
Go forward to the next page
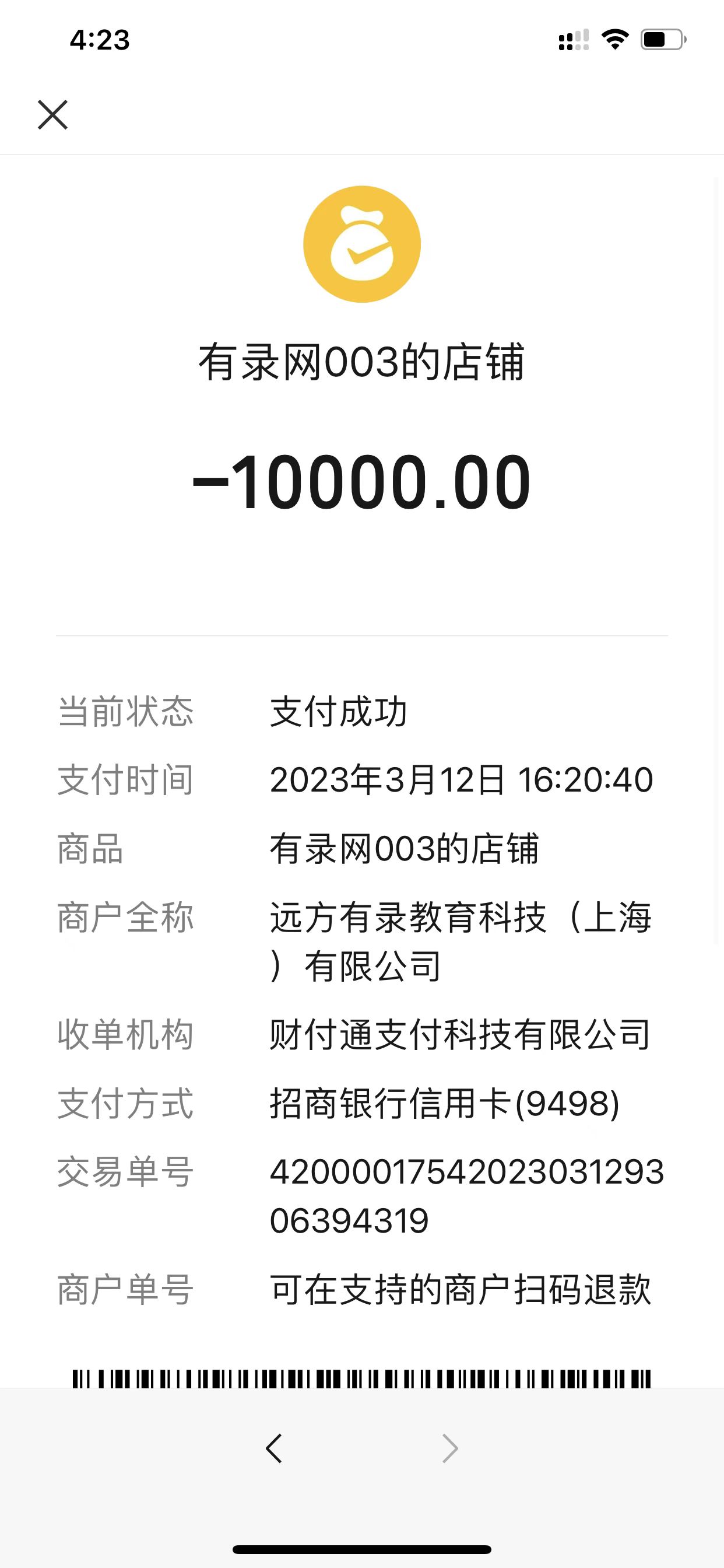[x=449, y=1448]
